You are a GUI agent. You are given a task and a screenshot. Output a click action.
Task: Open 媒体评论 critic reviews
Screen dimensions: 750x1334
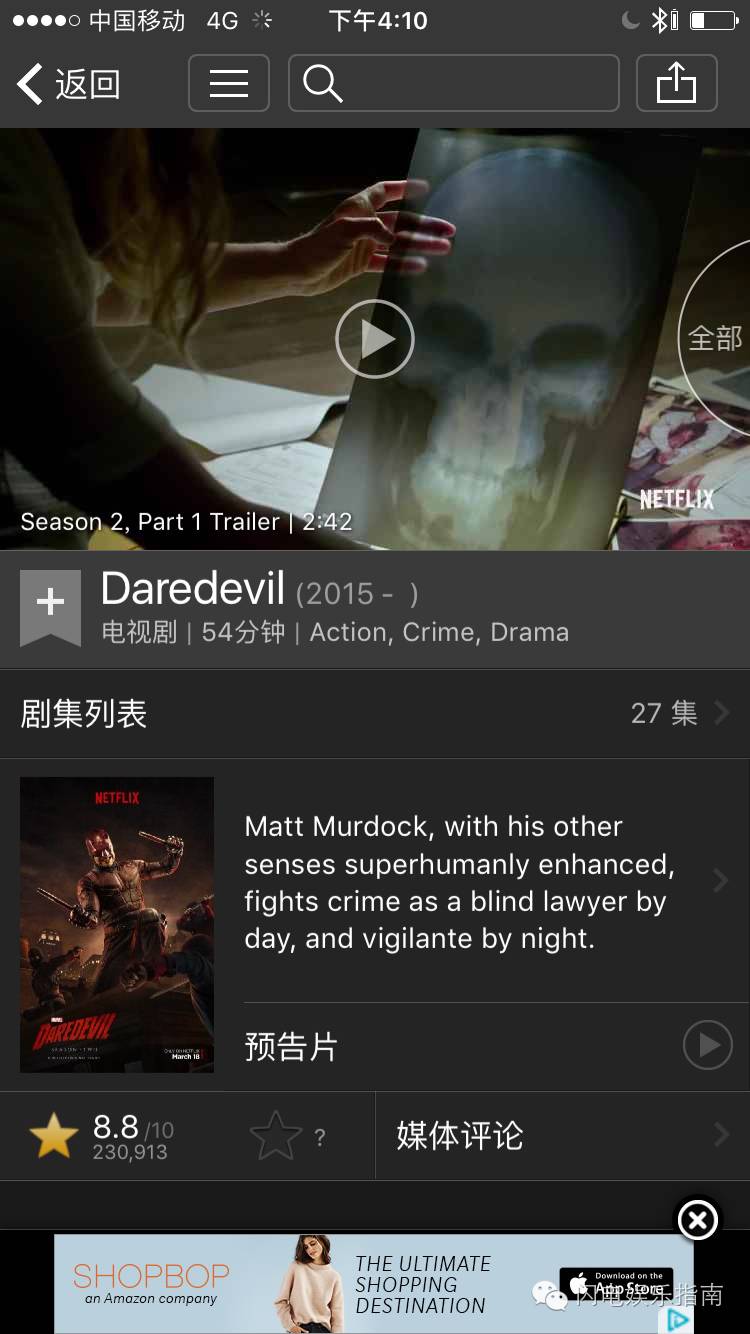tap(560, 1136)
